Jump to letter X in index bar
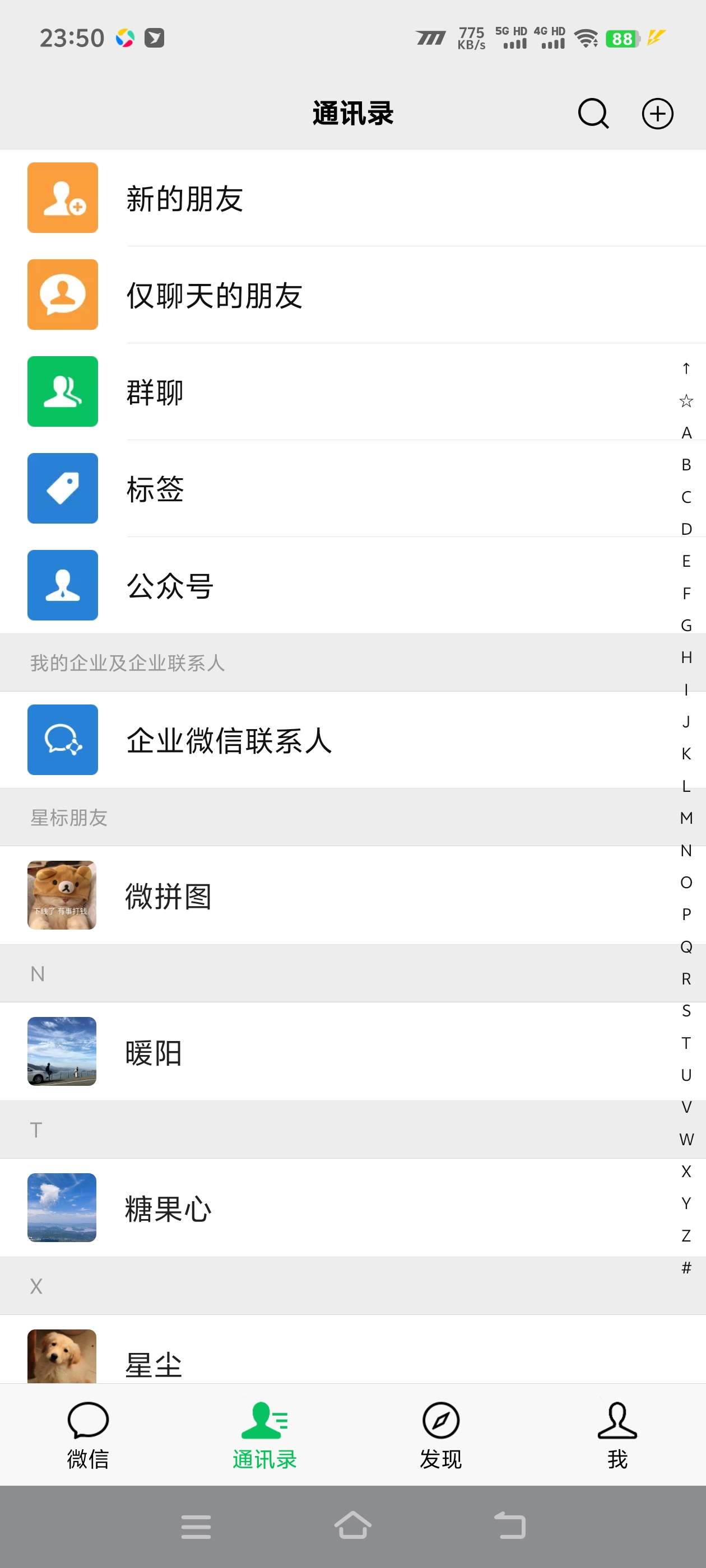 pyautogui.click(x=686, y=1171)
